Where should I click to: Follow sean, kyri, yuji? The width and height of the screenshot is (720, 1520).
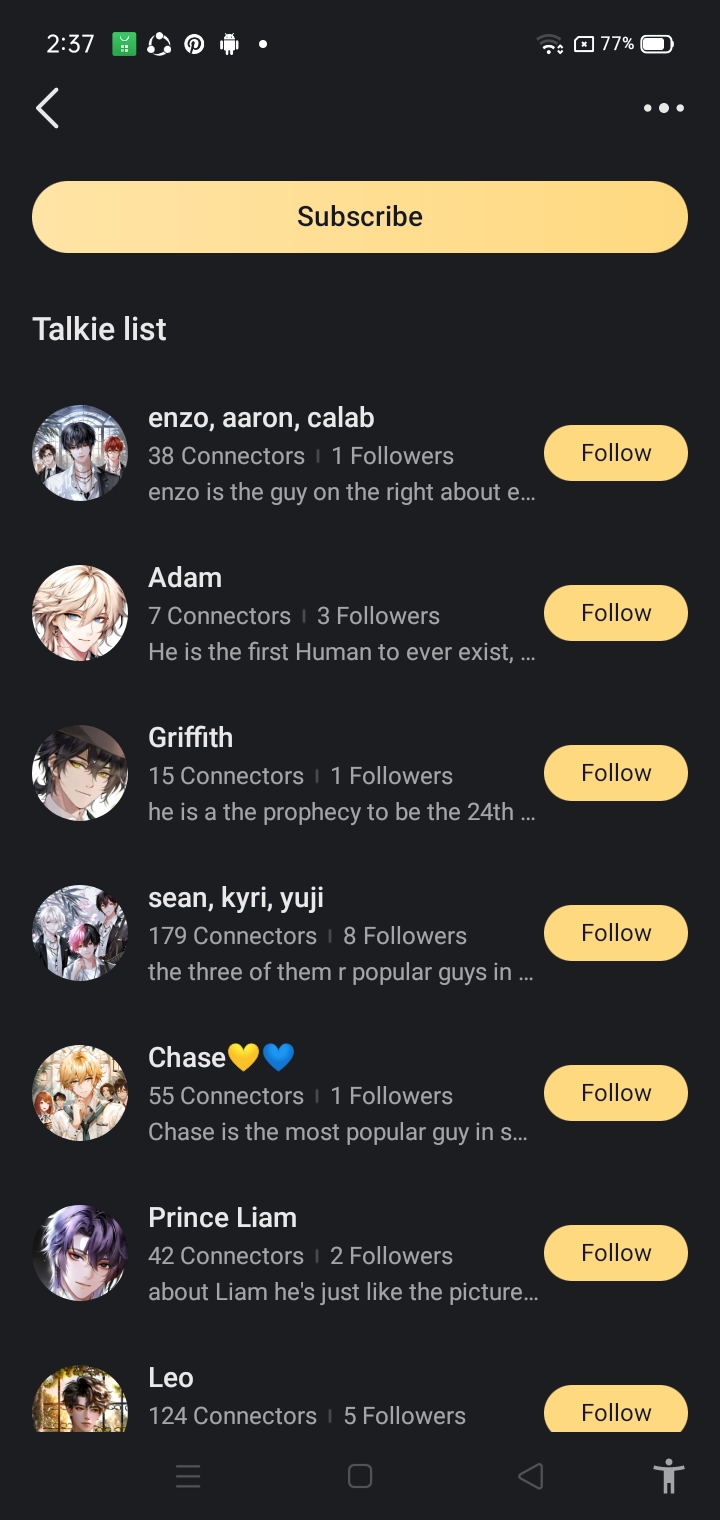615,933
